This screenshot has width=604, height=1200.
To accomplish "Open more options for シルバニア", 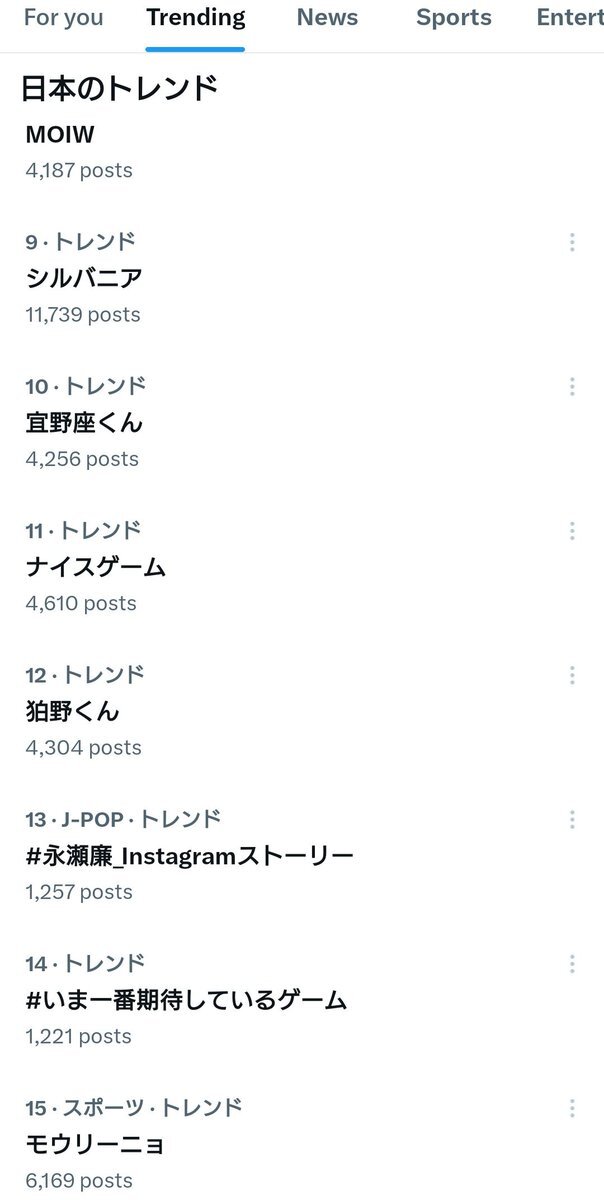I will pyautogui.click(x=572, y=242).
